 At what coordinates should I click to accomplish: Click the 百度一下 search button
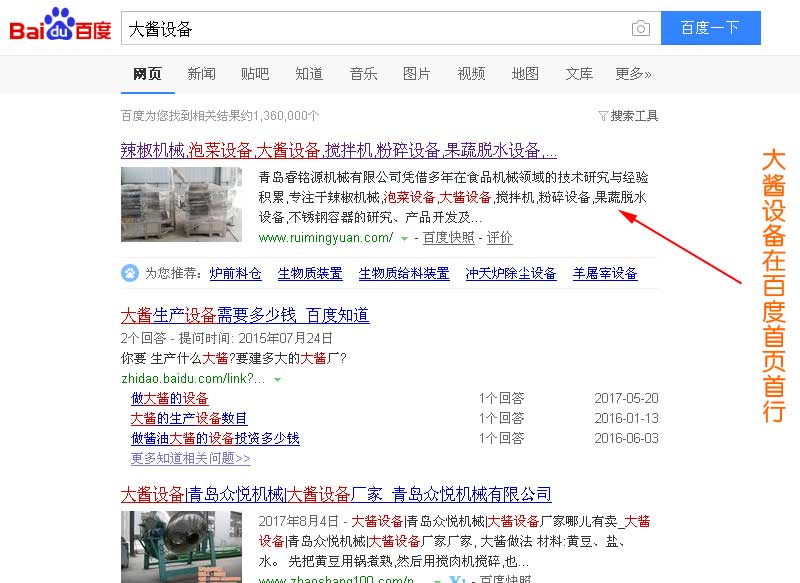[710, 28]
